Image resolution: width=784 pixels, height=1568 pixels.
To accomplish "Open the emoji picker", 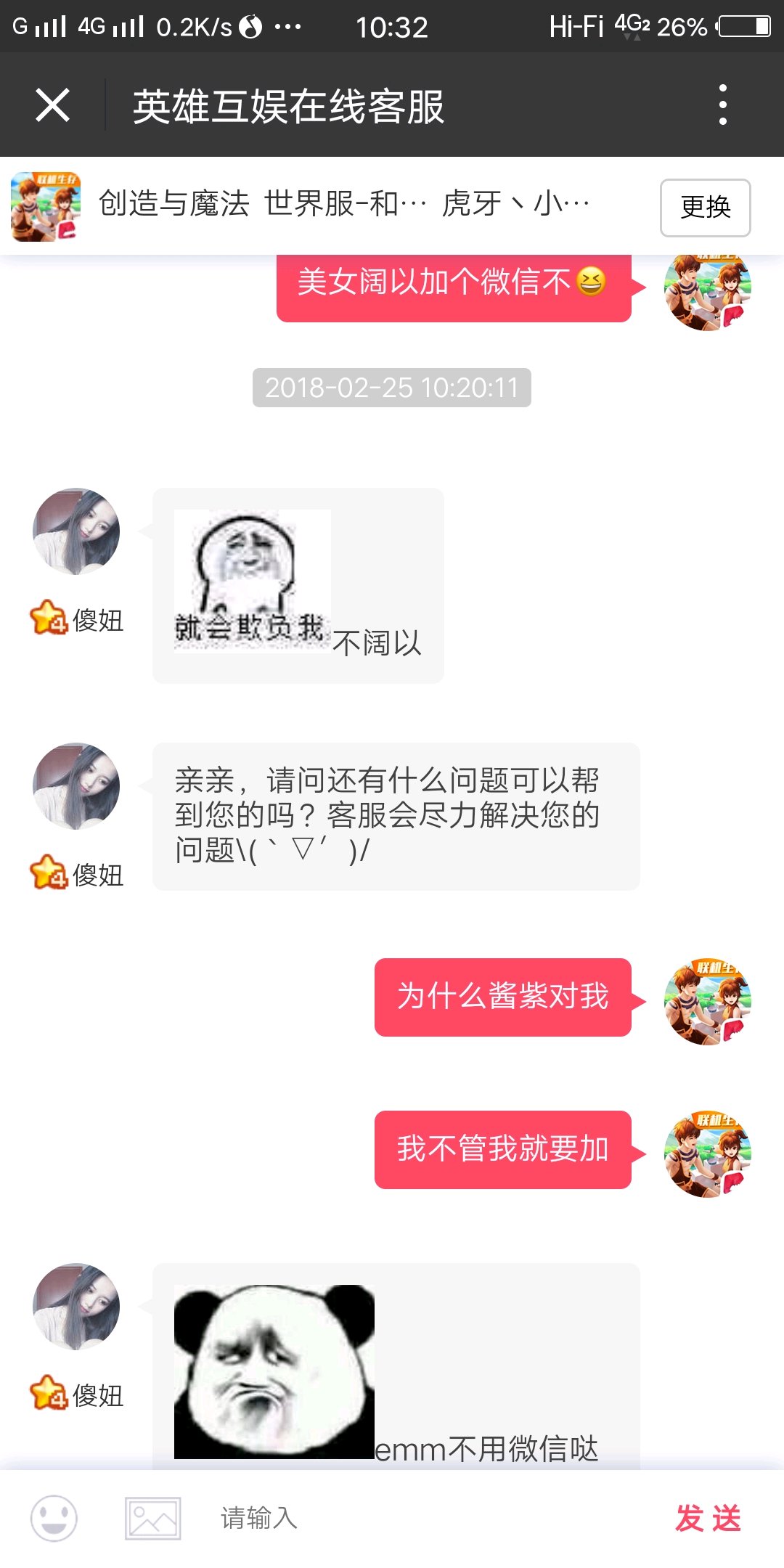I will click(54, 1518).
